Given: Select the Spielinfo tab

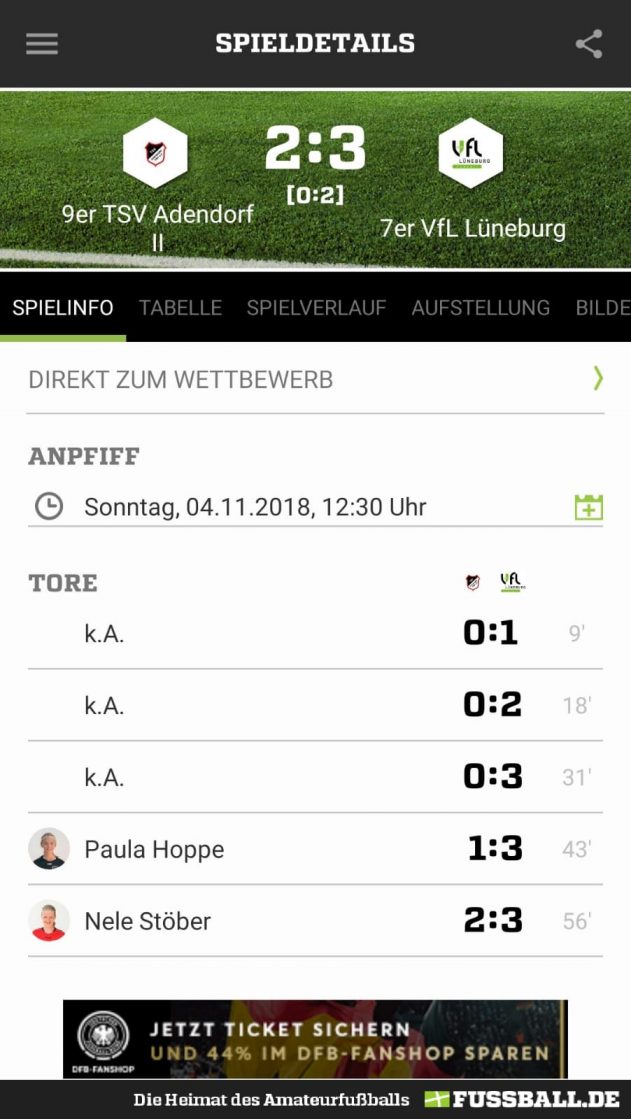Looking at the screenshot, I should [63, 308].
